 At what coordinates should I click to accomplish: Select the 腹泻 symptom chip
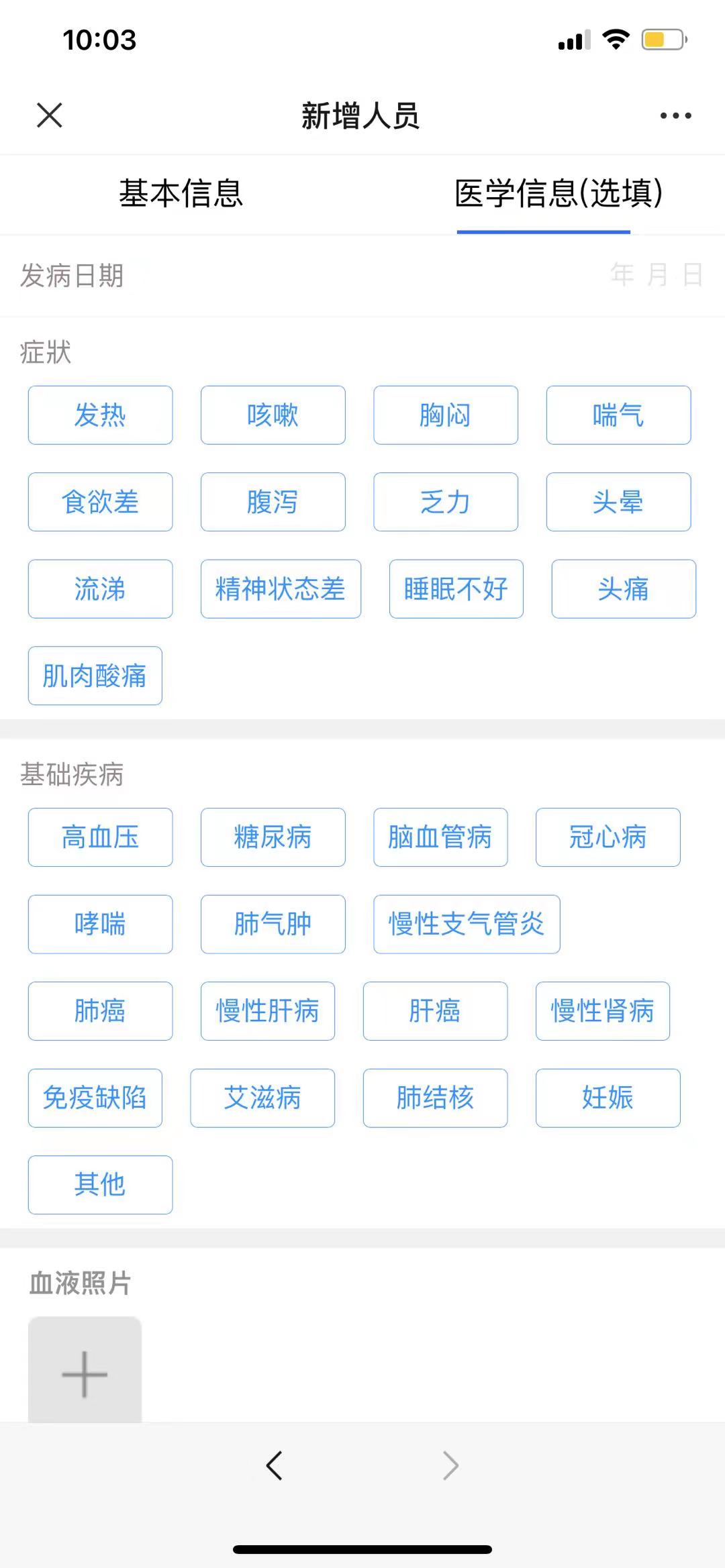tap(273, 502)
